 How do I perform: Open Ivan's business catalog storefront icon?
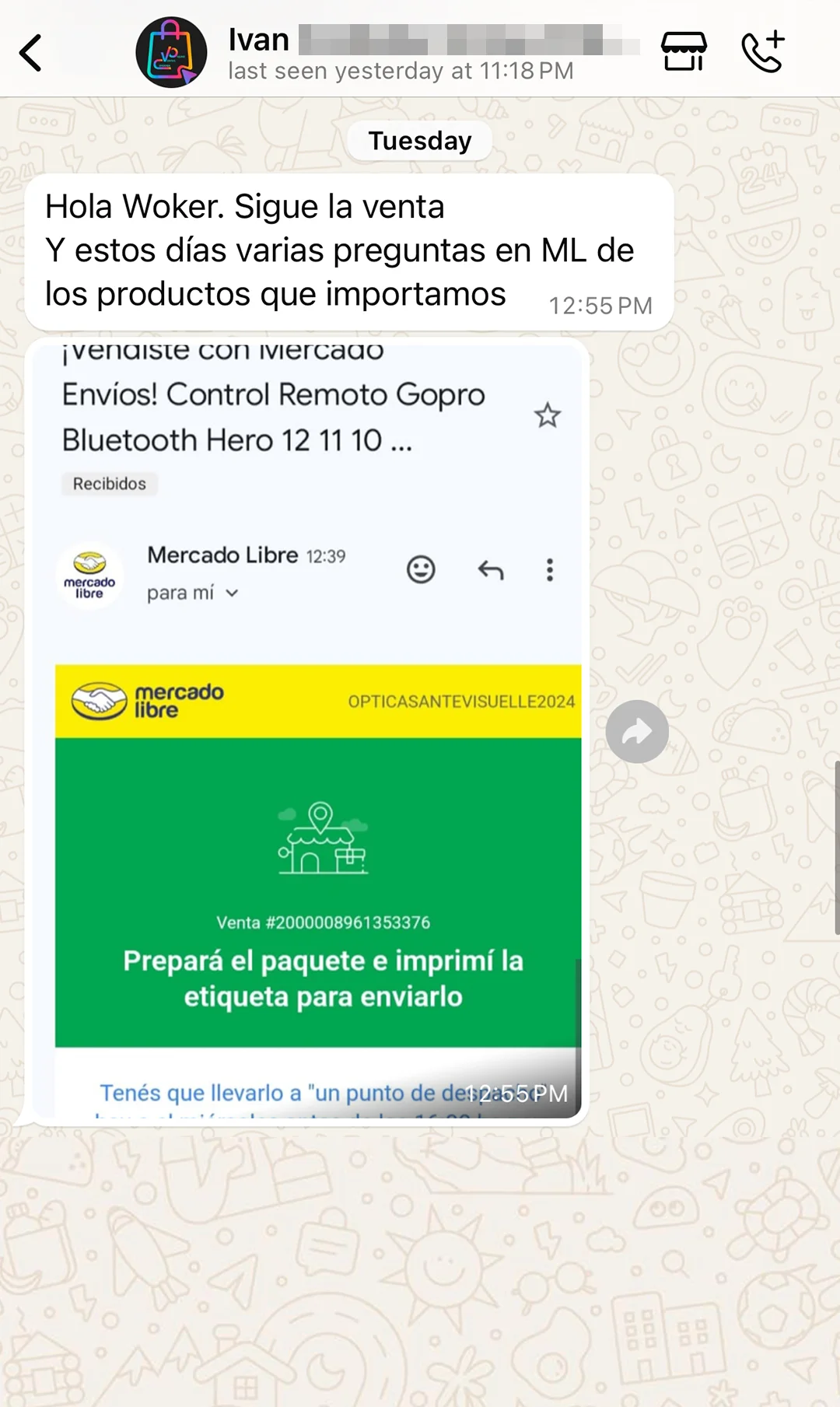(684, 52)
